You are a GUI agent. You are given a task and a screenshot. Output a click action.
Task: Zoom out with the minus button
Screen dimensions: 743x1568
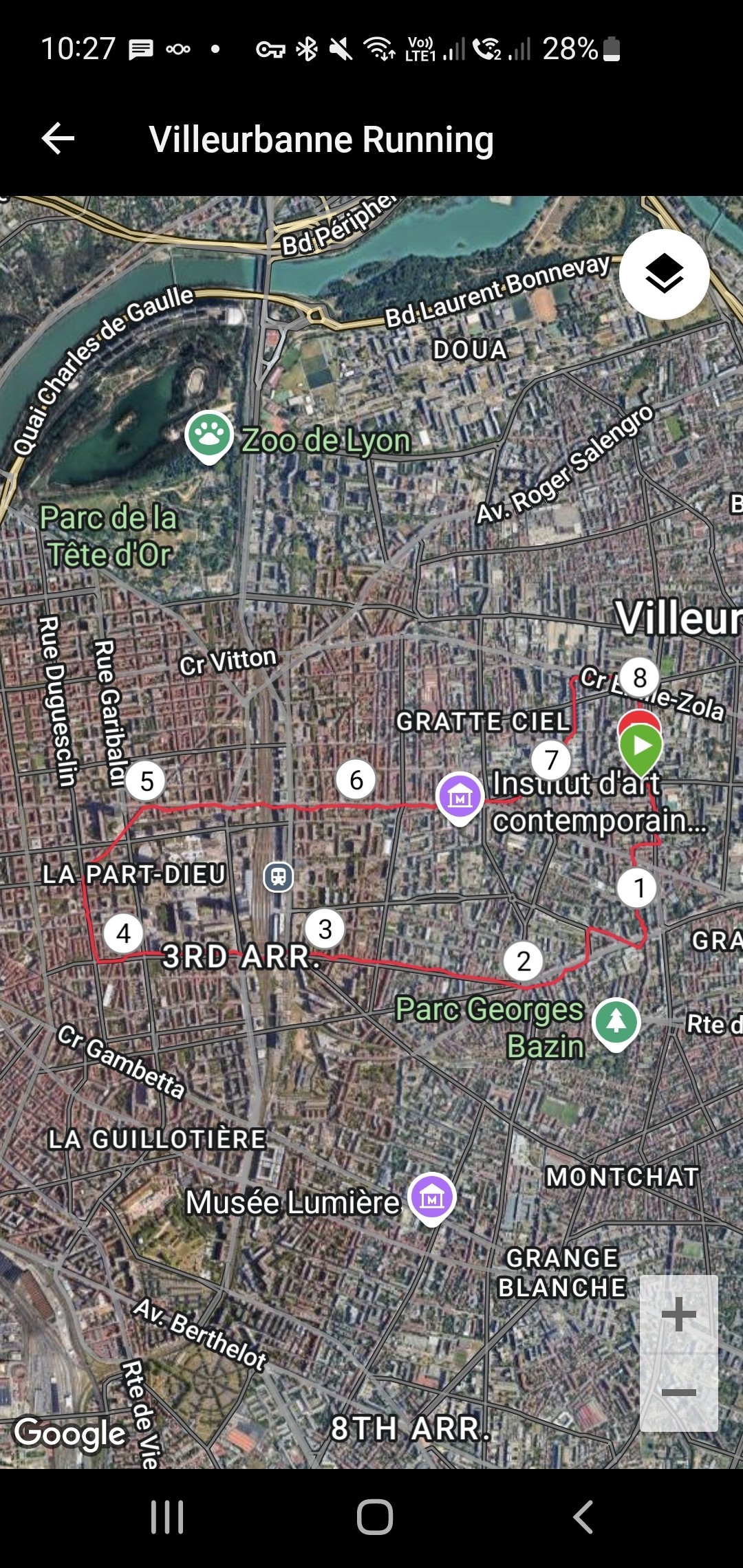coord(679,1393)
